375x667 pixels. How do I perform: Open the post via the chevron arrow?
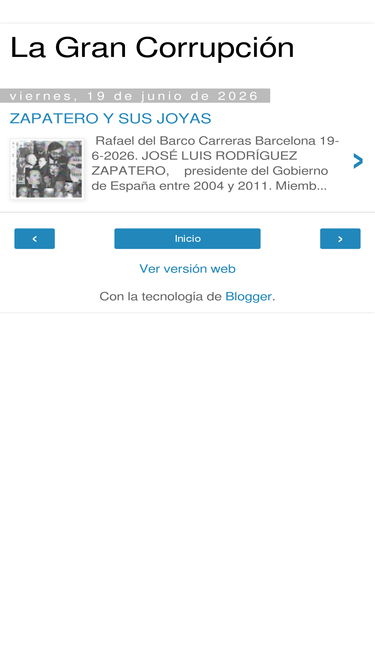pyautogui.click(x=358, y=161)
